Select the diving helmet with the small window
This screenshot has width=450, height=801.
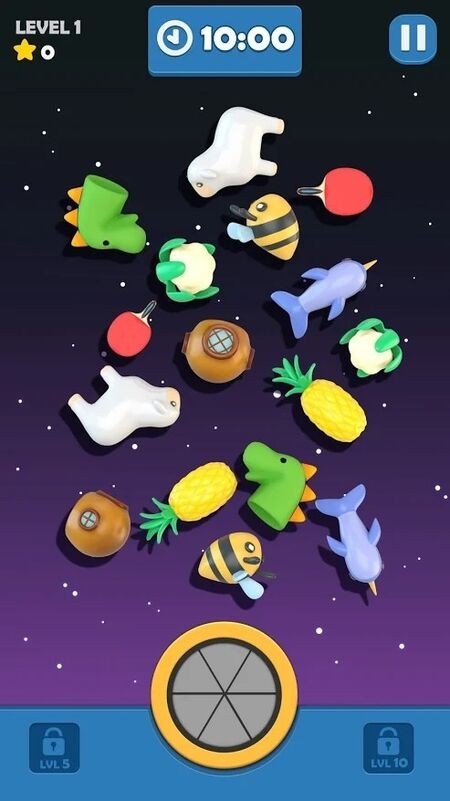coord(98,524)
